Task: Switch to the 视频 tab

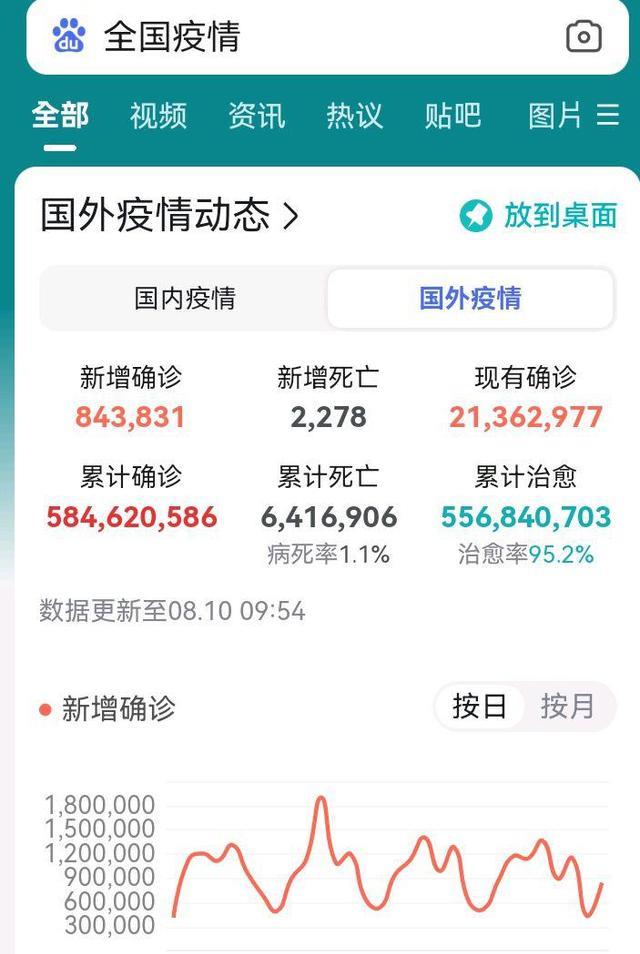Action: [x=158, y=116]
